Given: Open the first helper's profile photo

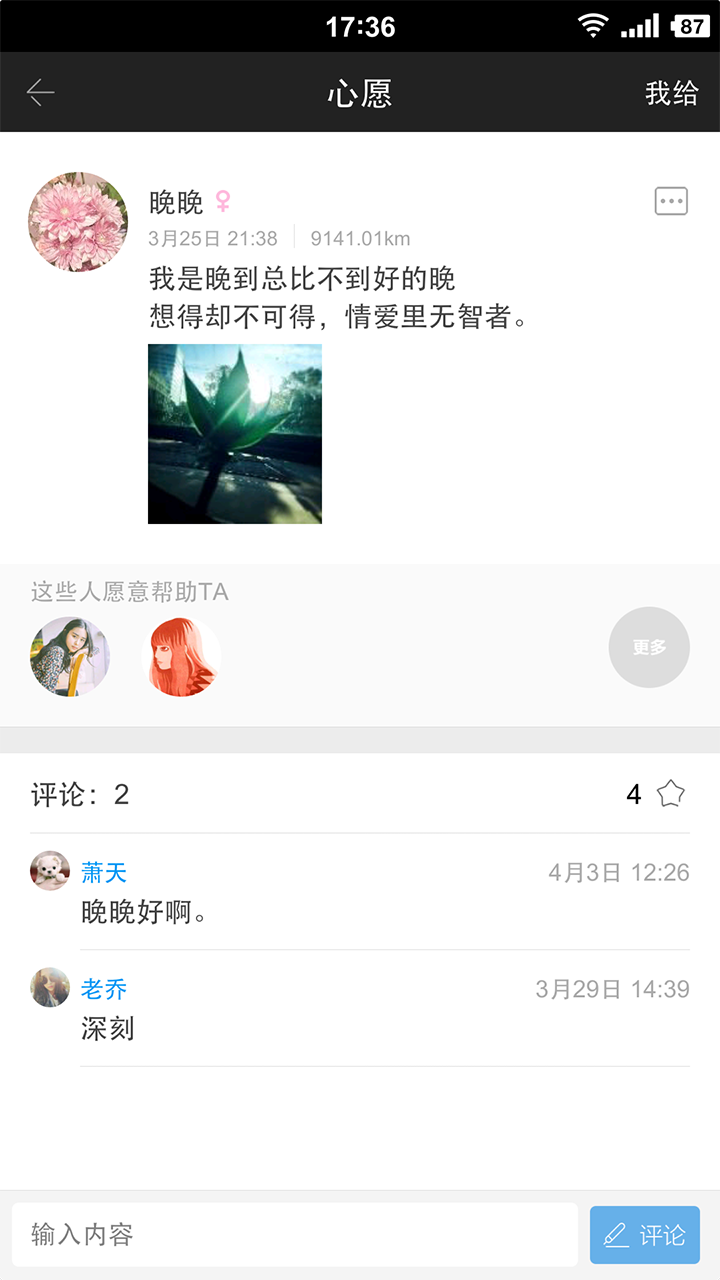Looking at the screenshot, I should 70,657.
